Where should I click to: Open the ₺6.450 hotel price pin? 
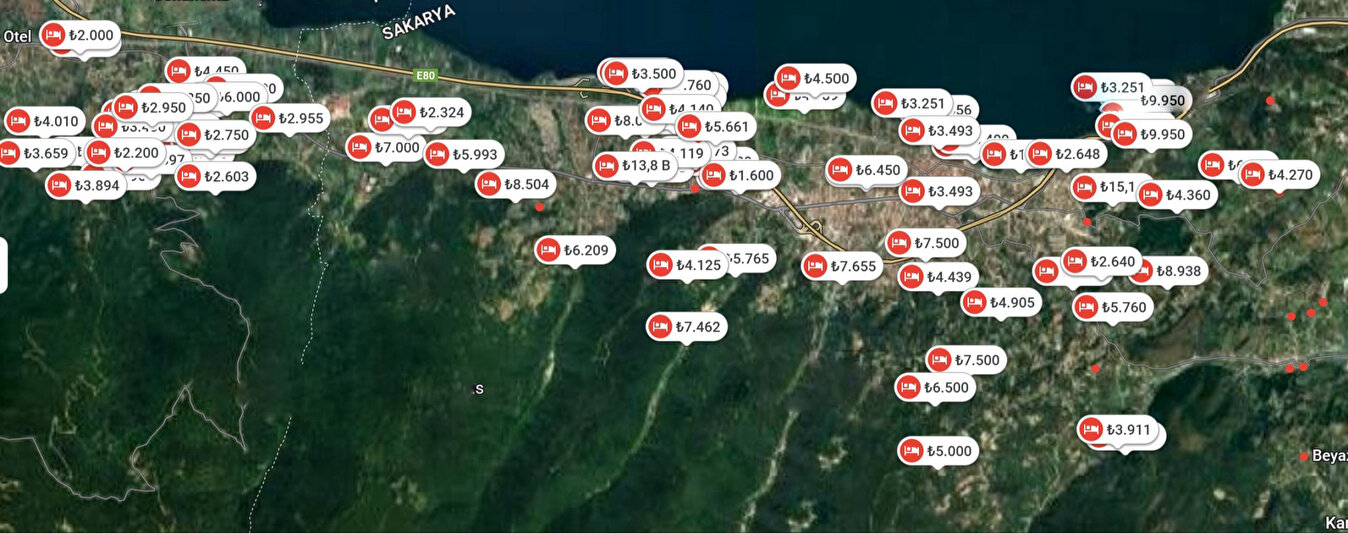pos(868,171)
